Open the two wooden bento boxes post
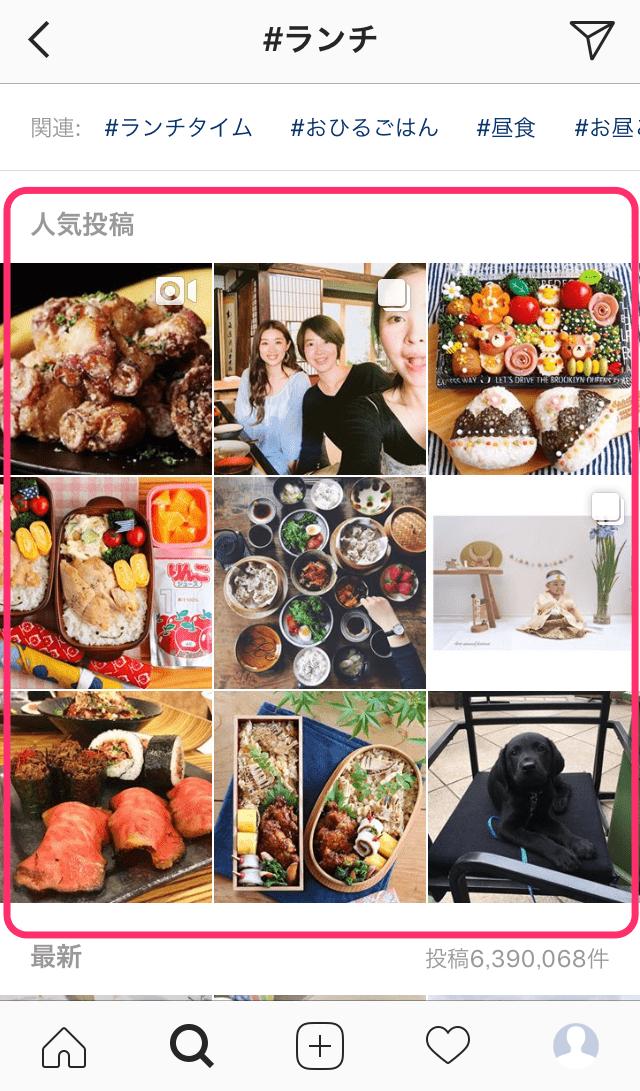The width and height of the screenshot is (640, 1091). point(320,796)
